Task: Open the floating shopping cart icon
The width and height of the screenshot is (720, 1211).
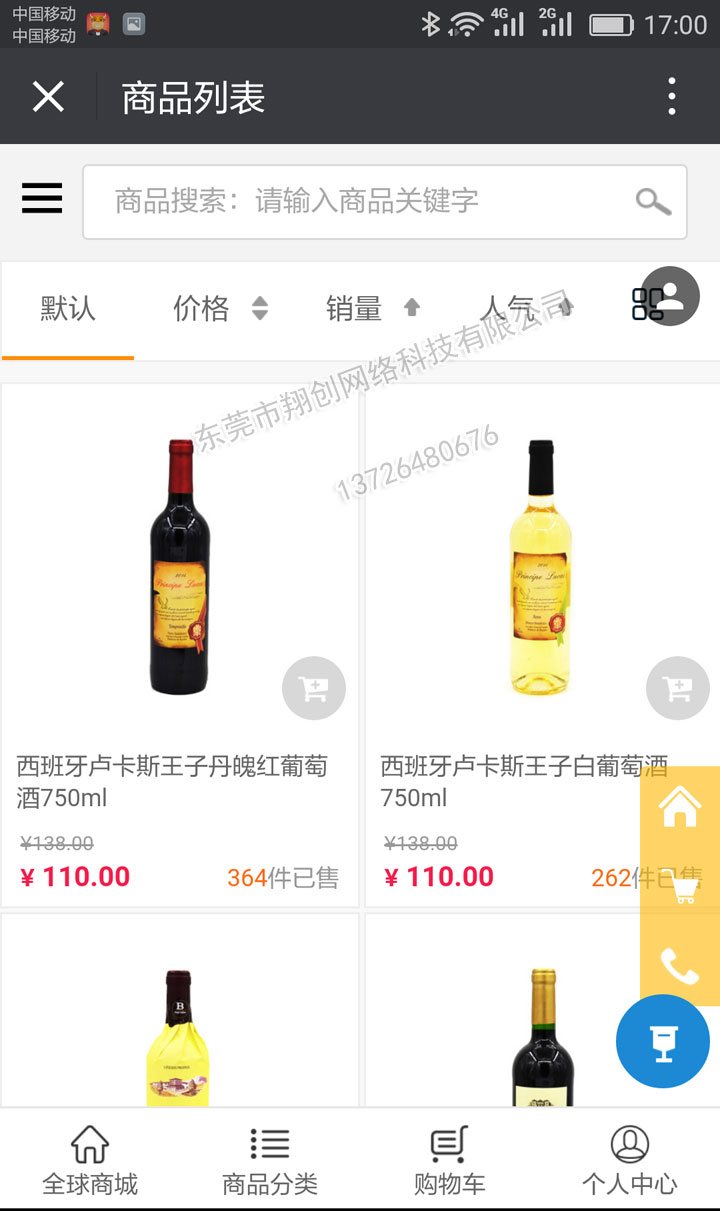Action: tap(679, 885)
